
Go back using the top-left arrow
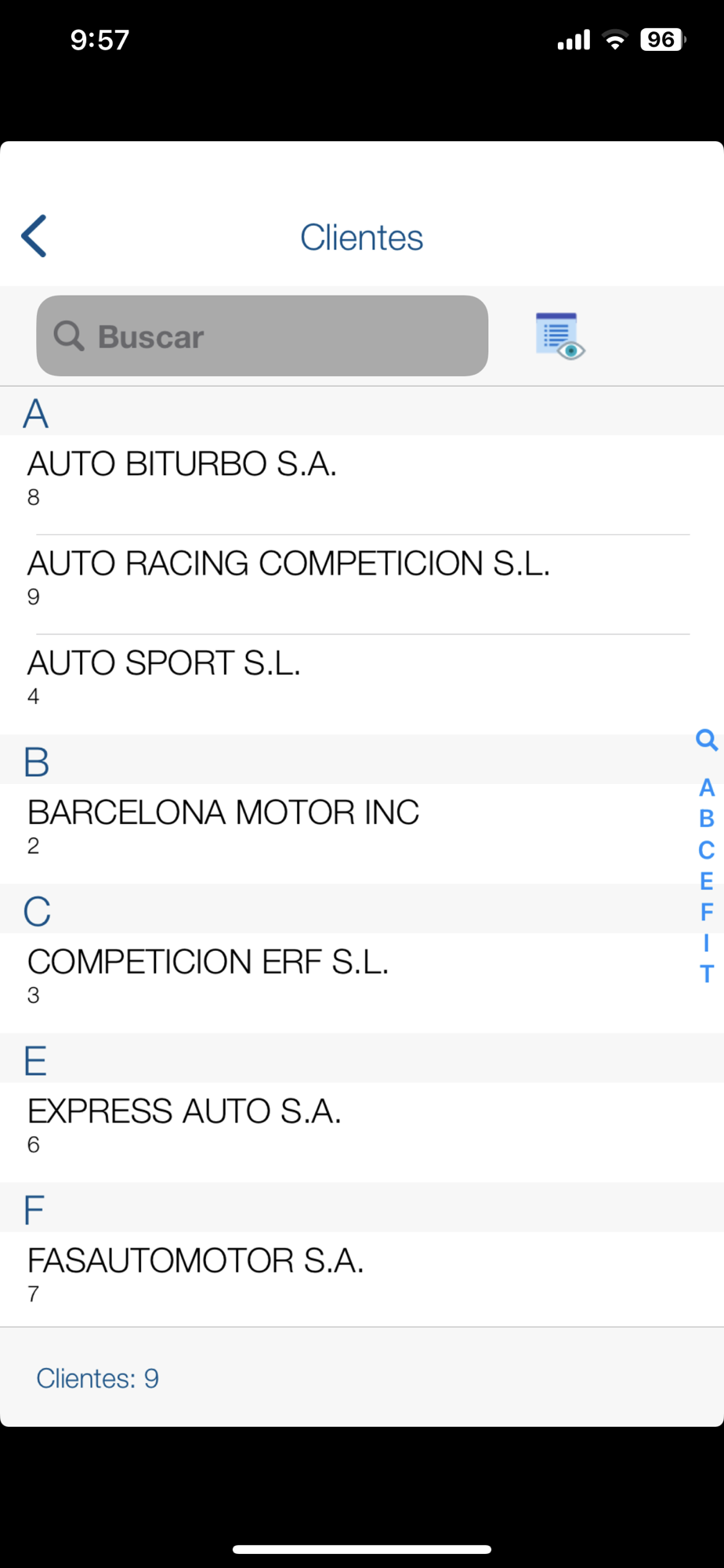point(34,236)
